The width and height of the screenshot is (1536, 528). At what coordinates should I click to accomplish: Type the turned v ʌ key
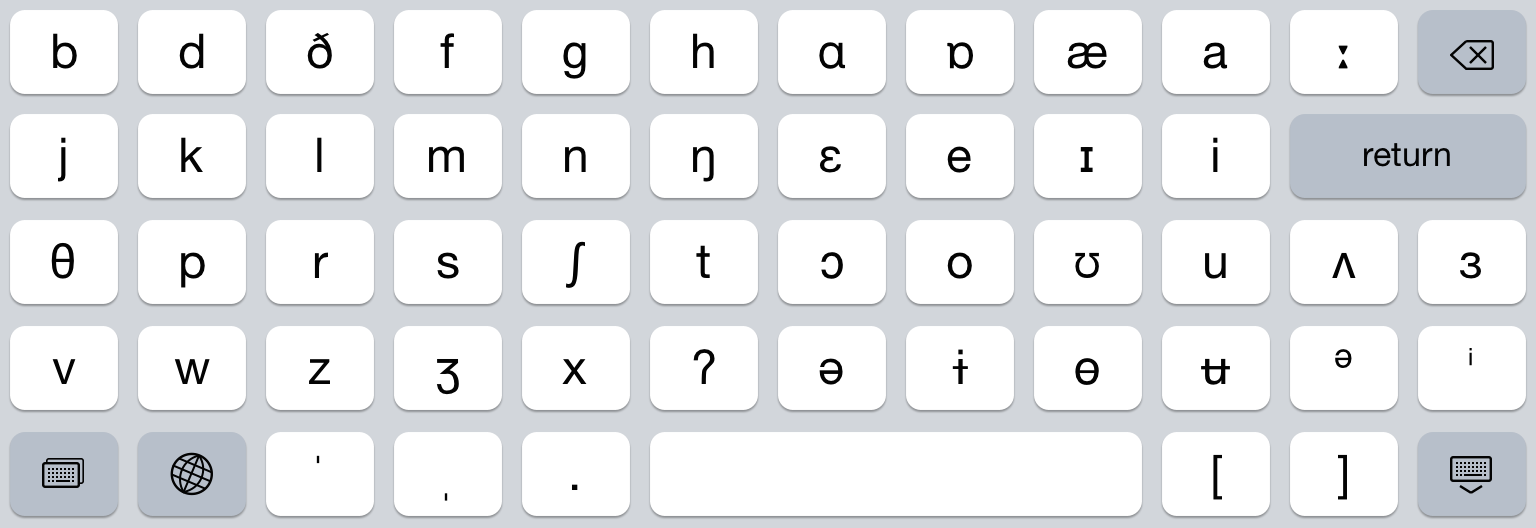click(1343, 263)
